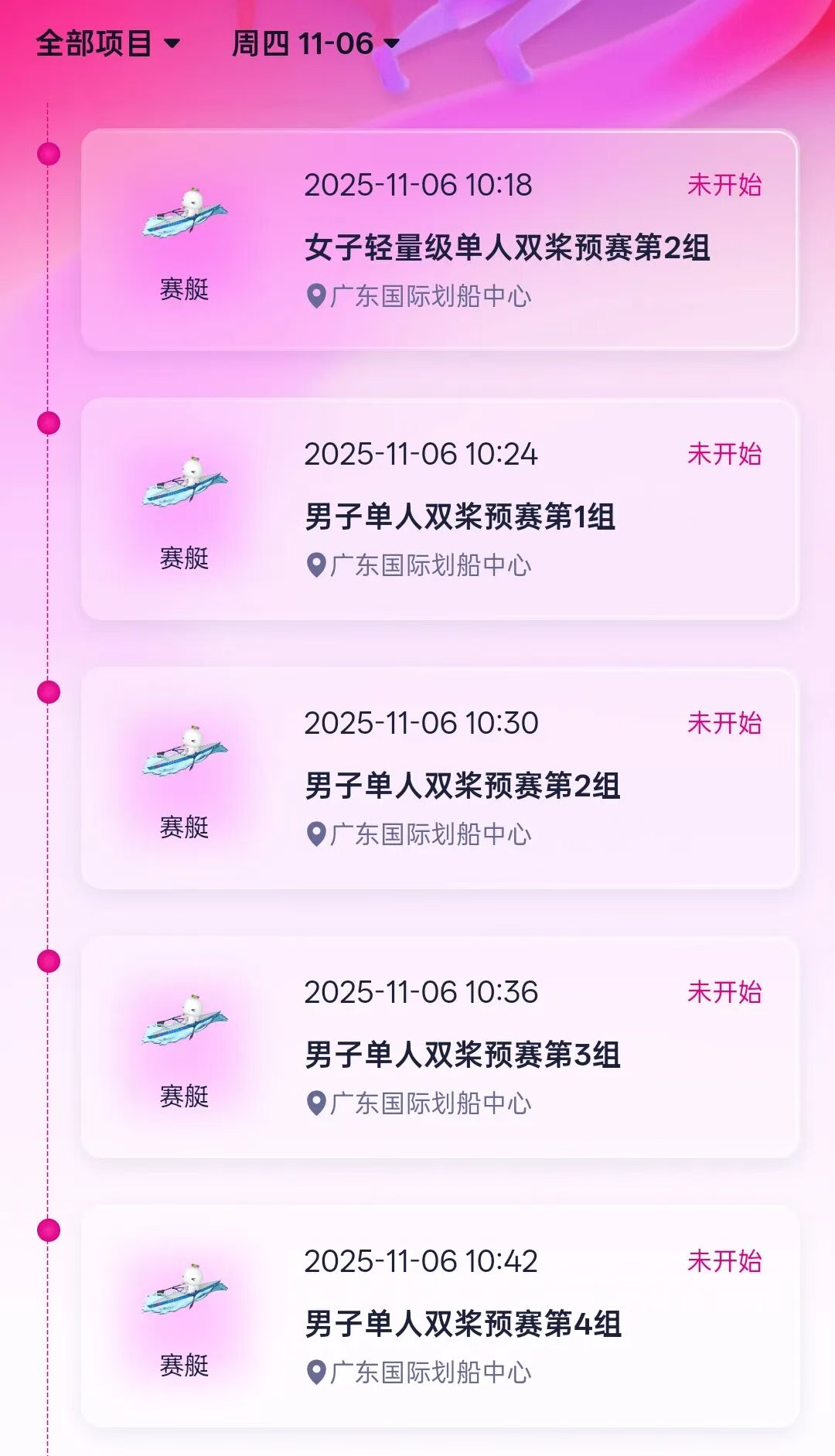Select the 男子单人双桨预赛第2组 card

click(439, 778)
